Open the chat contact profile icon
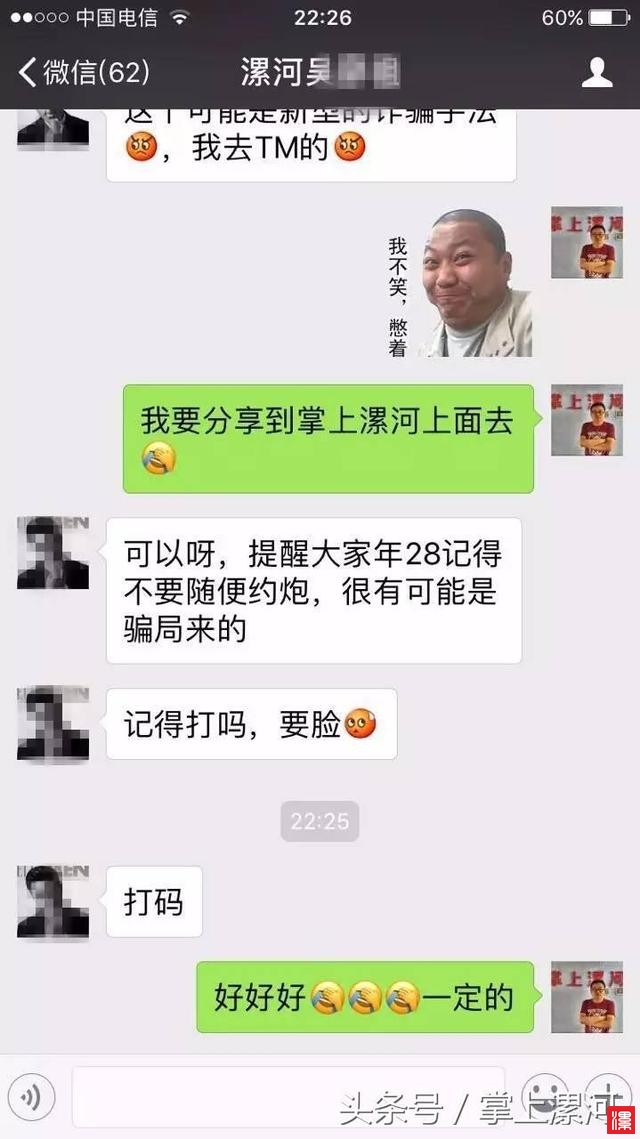Screen dimensions: 640x1139 pyautogui.click(x=597, y=72)
